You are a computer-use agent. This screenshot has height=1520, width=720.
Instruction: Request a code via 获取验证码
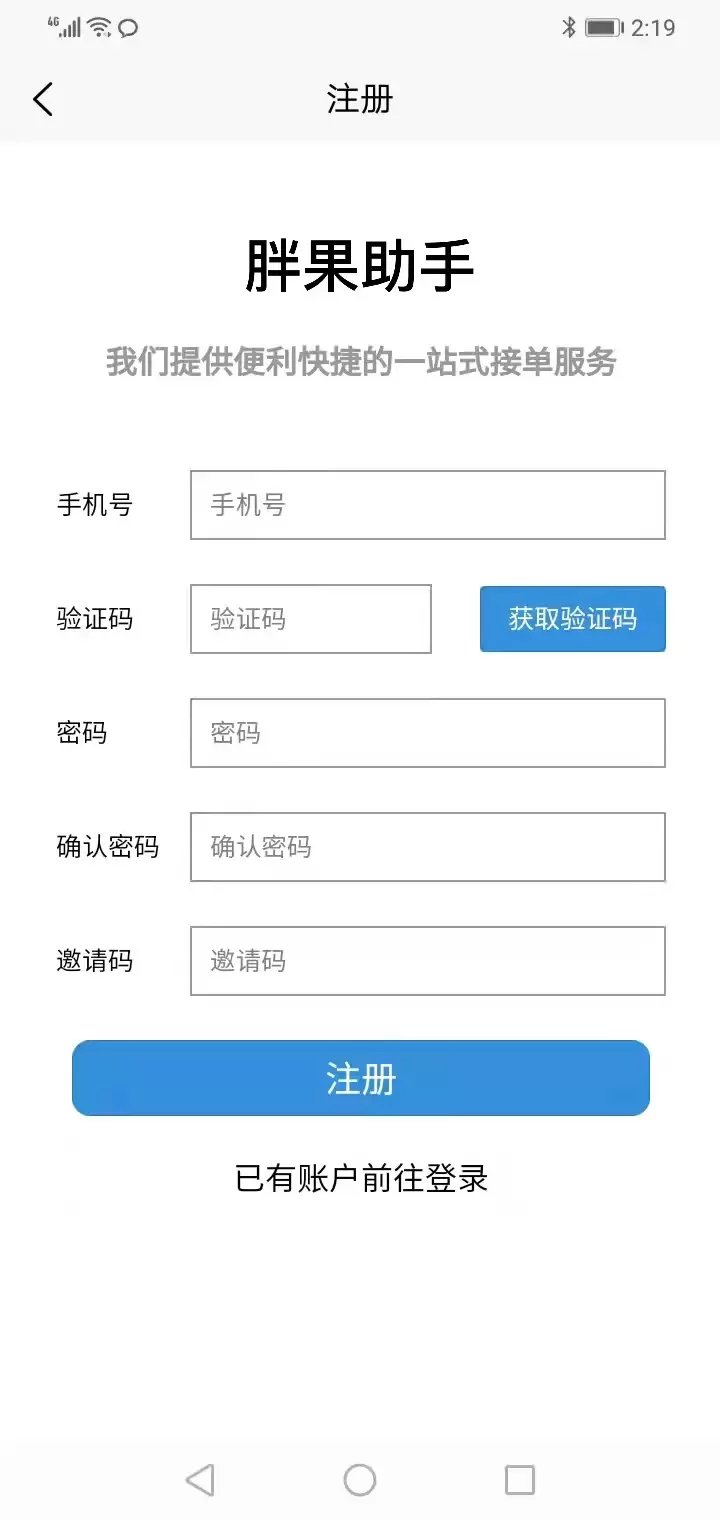pos(572,619)
